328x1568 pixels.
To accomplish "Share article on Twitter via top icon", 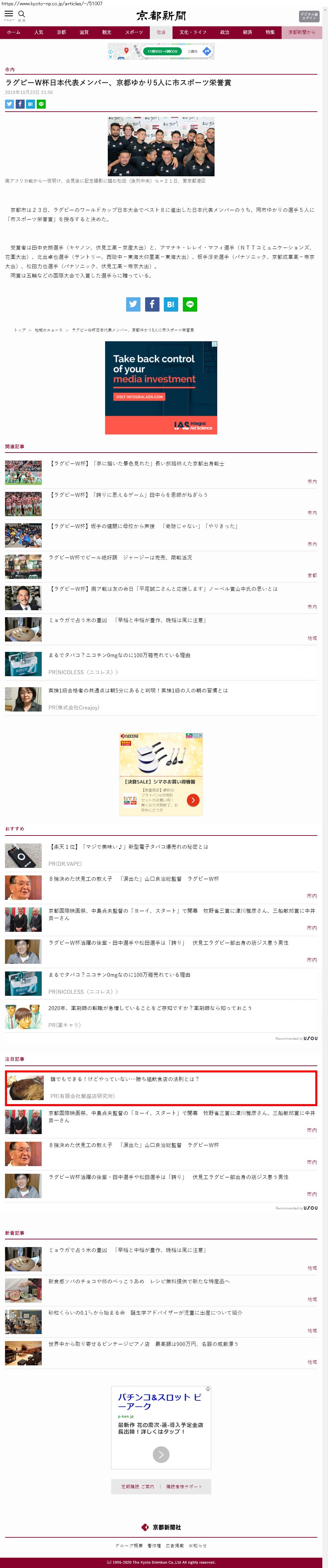I will point(9,104).
